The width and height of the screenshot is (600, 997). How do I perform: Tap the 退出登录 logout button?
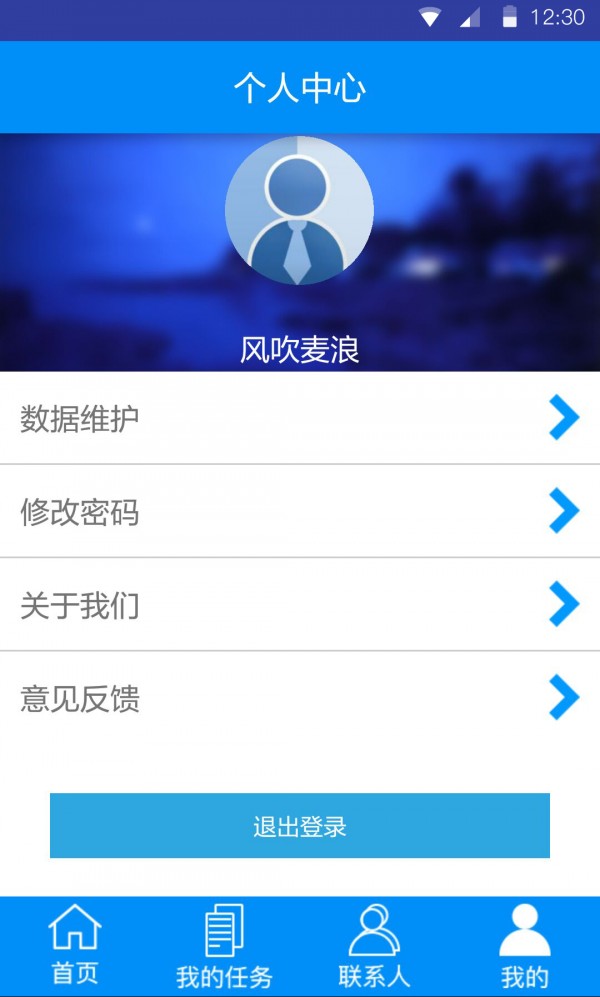click(x=300, y=826)
